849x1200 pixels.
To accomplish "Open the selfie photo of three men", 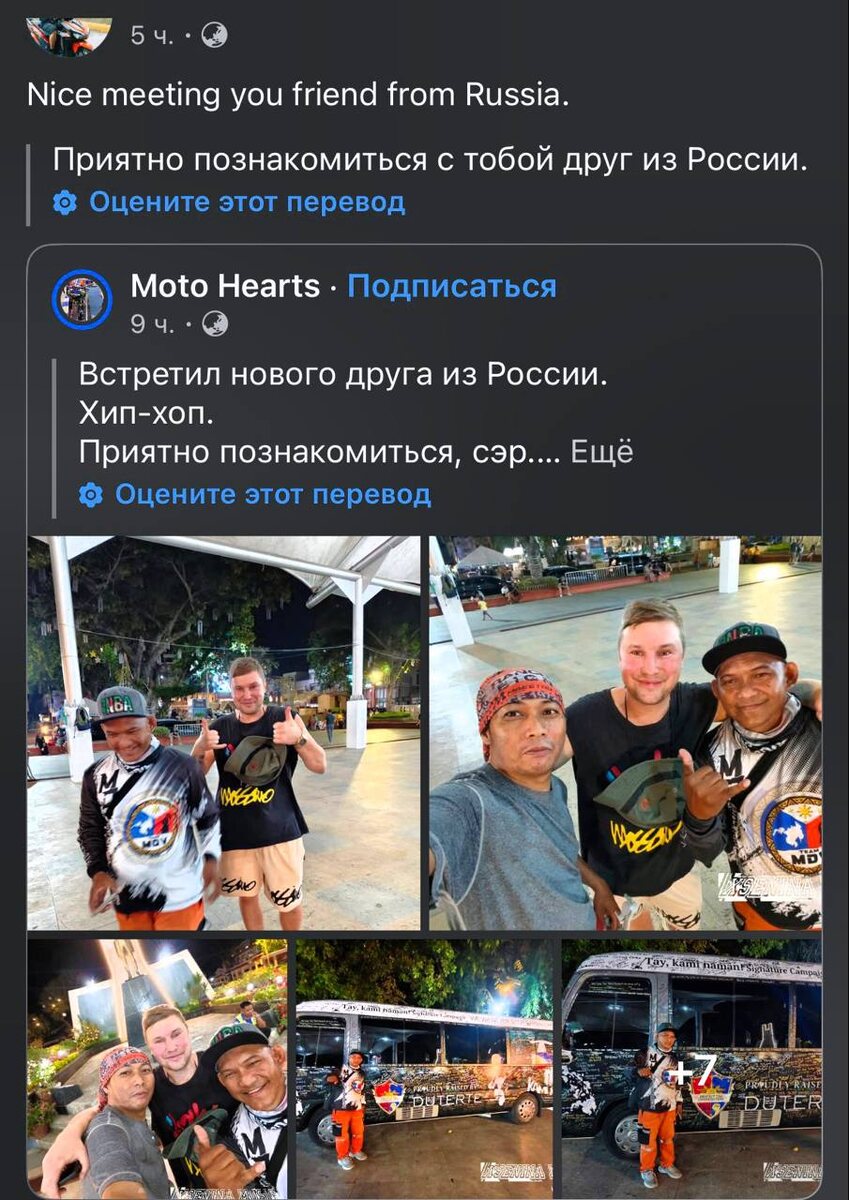I will 625,733.
